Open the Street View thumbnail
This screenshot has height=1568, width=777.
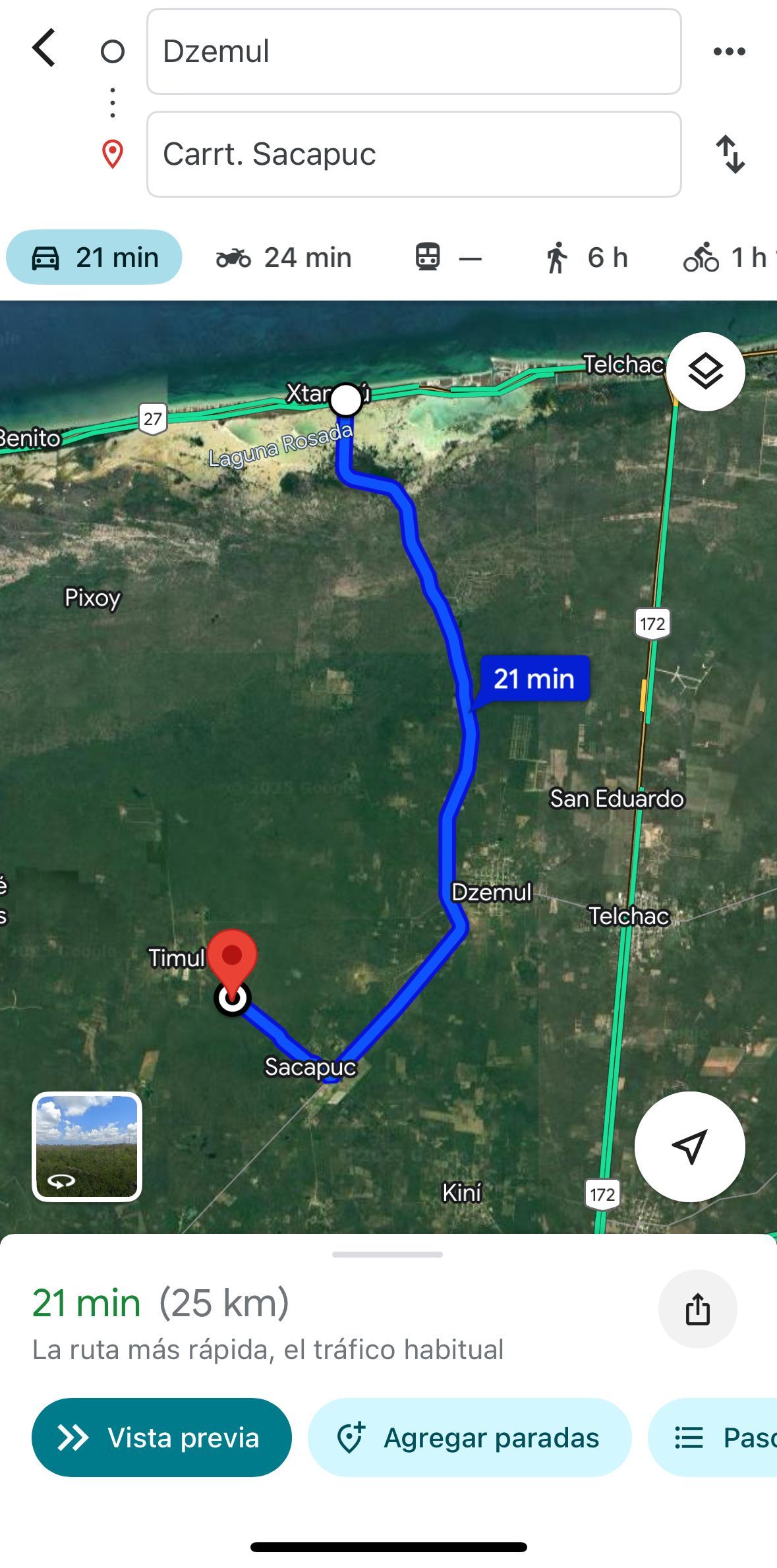click(87, 1147)
